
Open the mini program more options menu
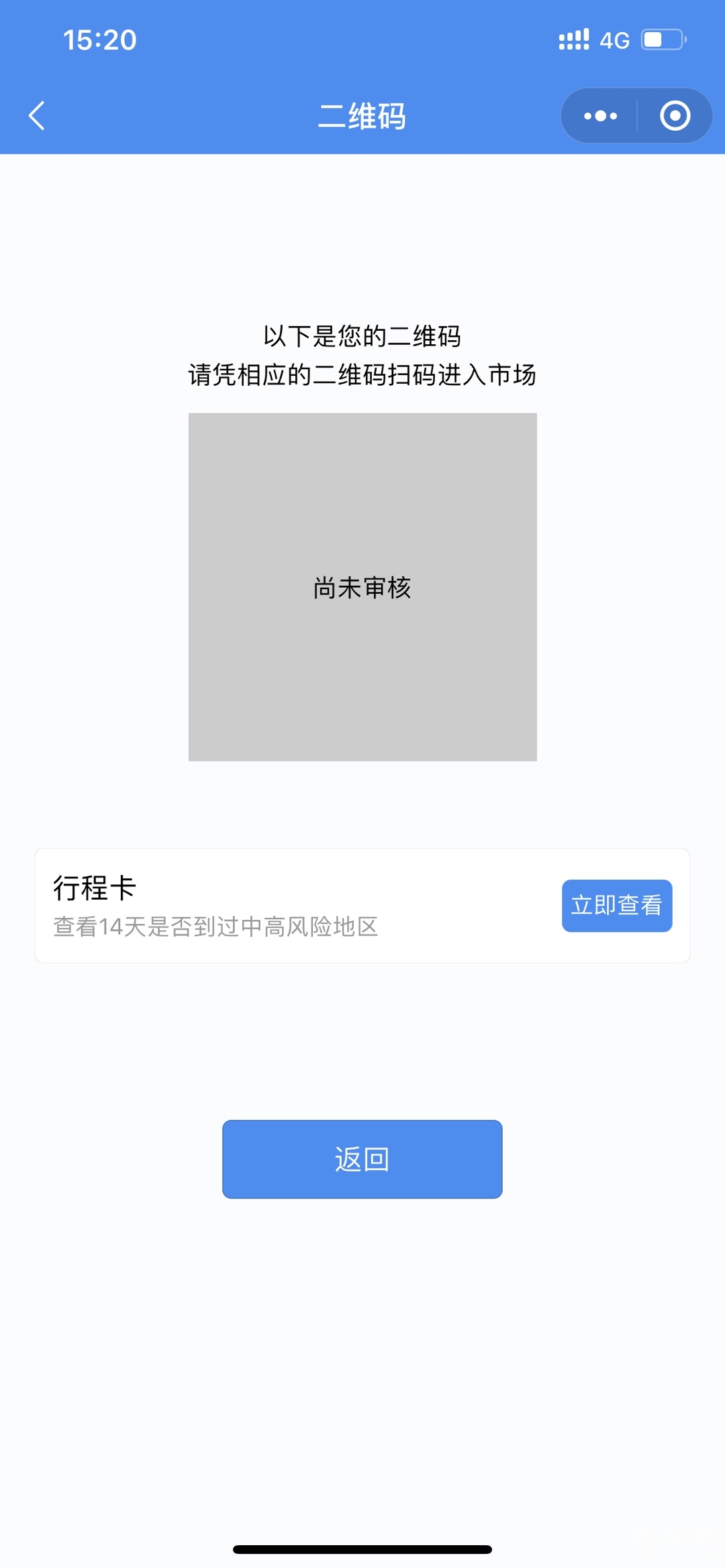[x=600, y=115]
